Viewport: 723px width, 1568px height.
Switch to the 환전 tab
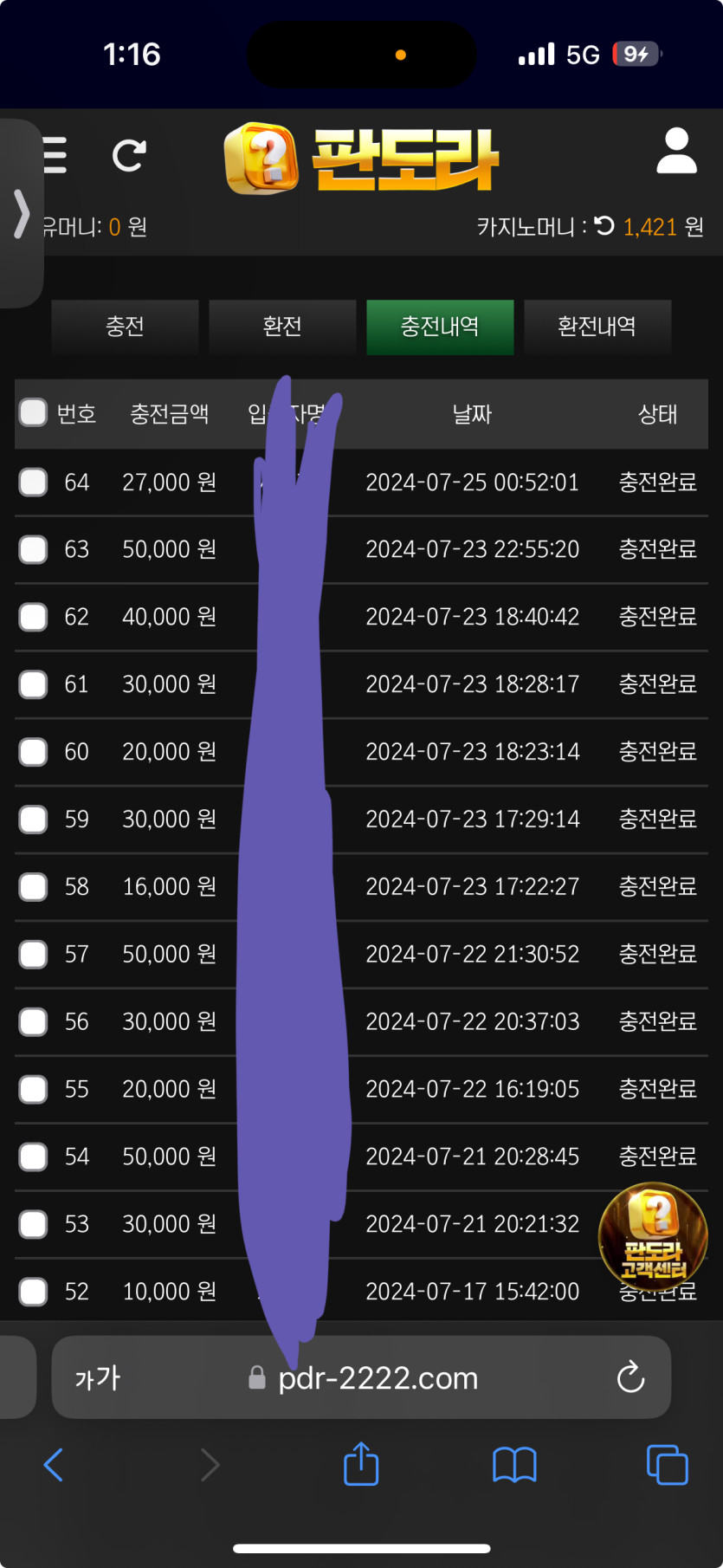point(282,327)
